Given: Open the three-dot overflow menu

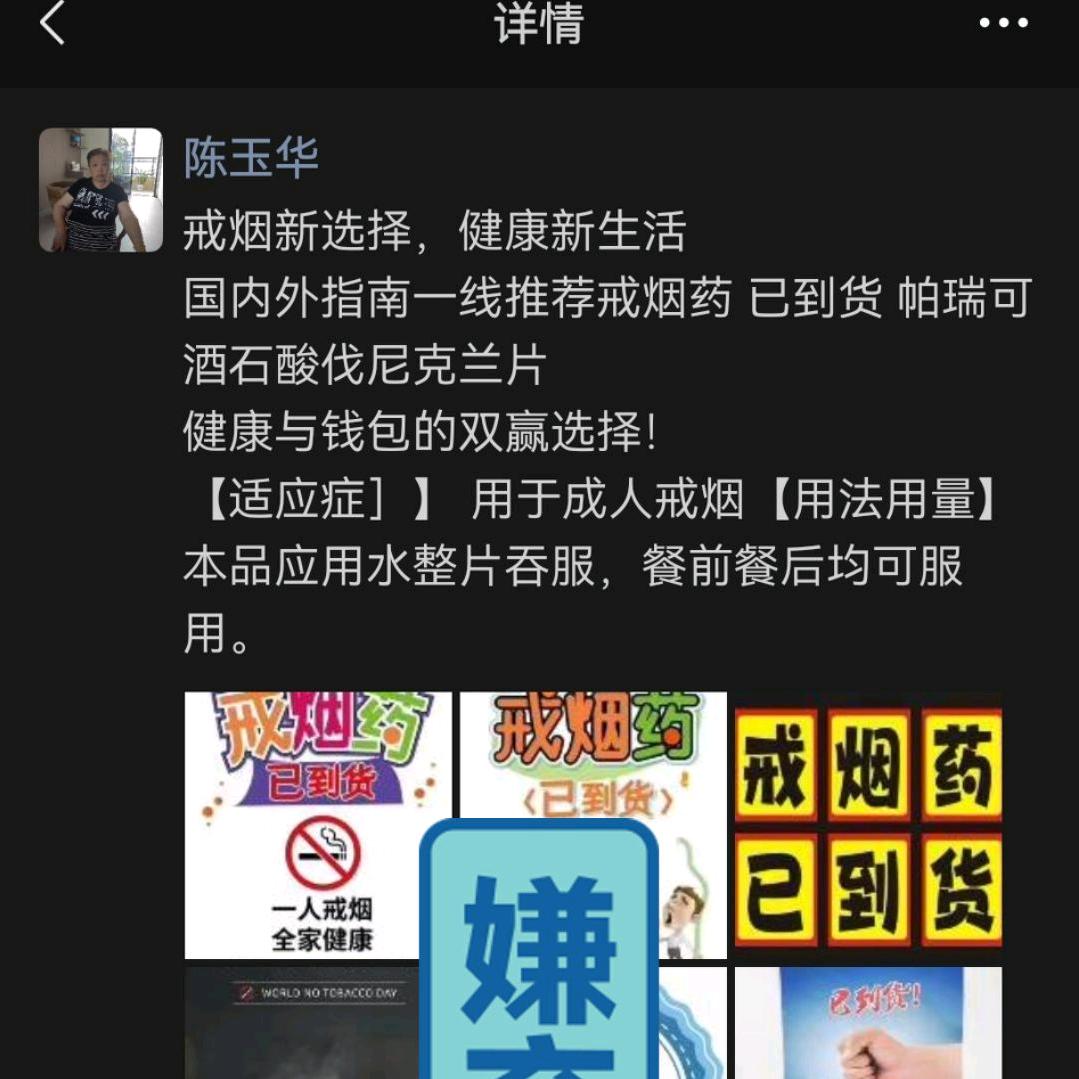Looking at the screenshot, I should coord(1003,23).
